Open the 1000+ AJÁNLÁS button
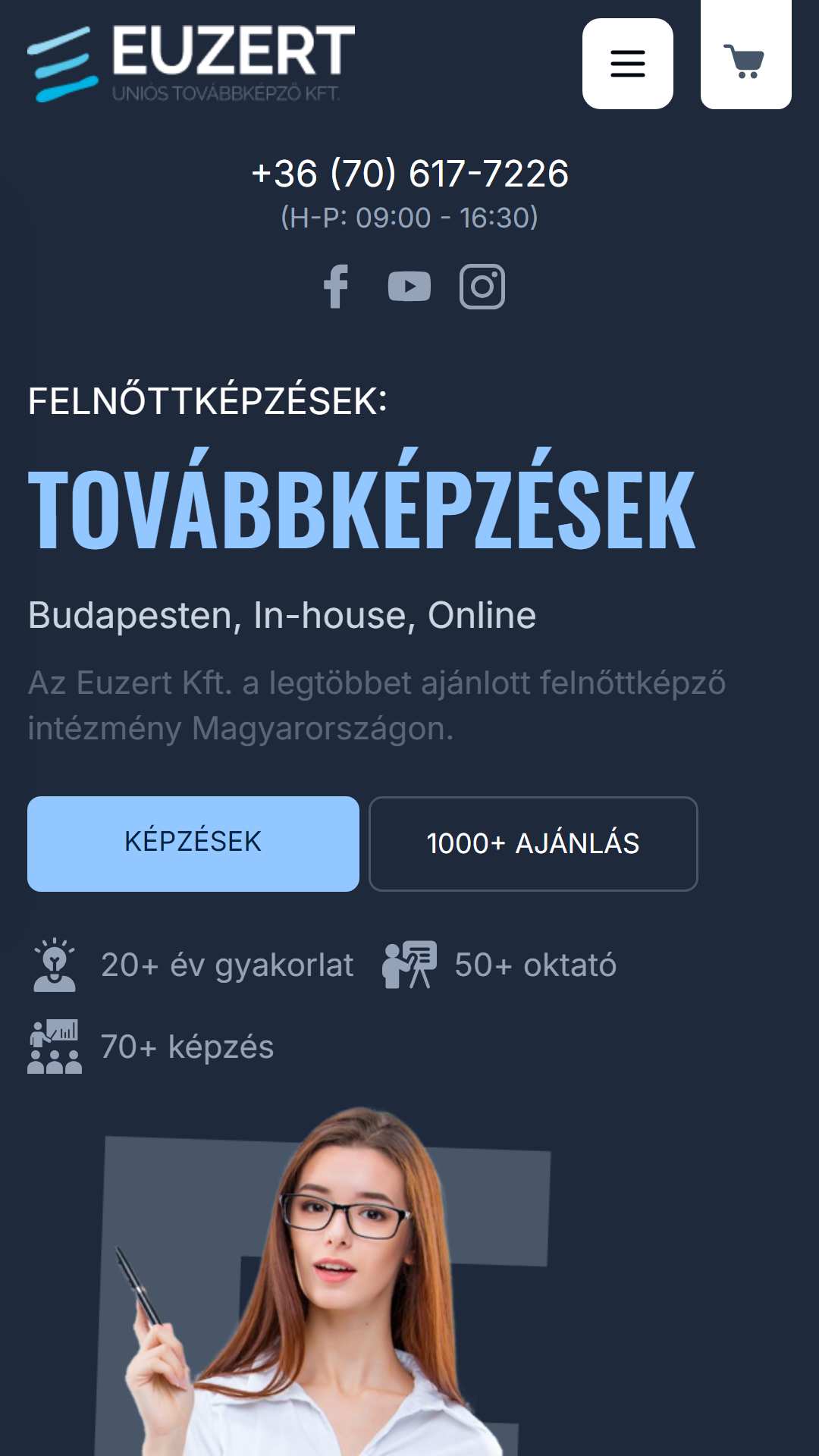Viewport: 819px width, 1456px height. [x=533, y=844]
